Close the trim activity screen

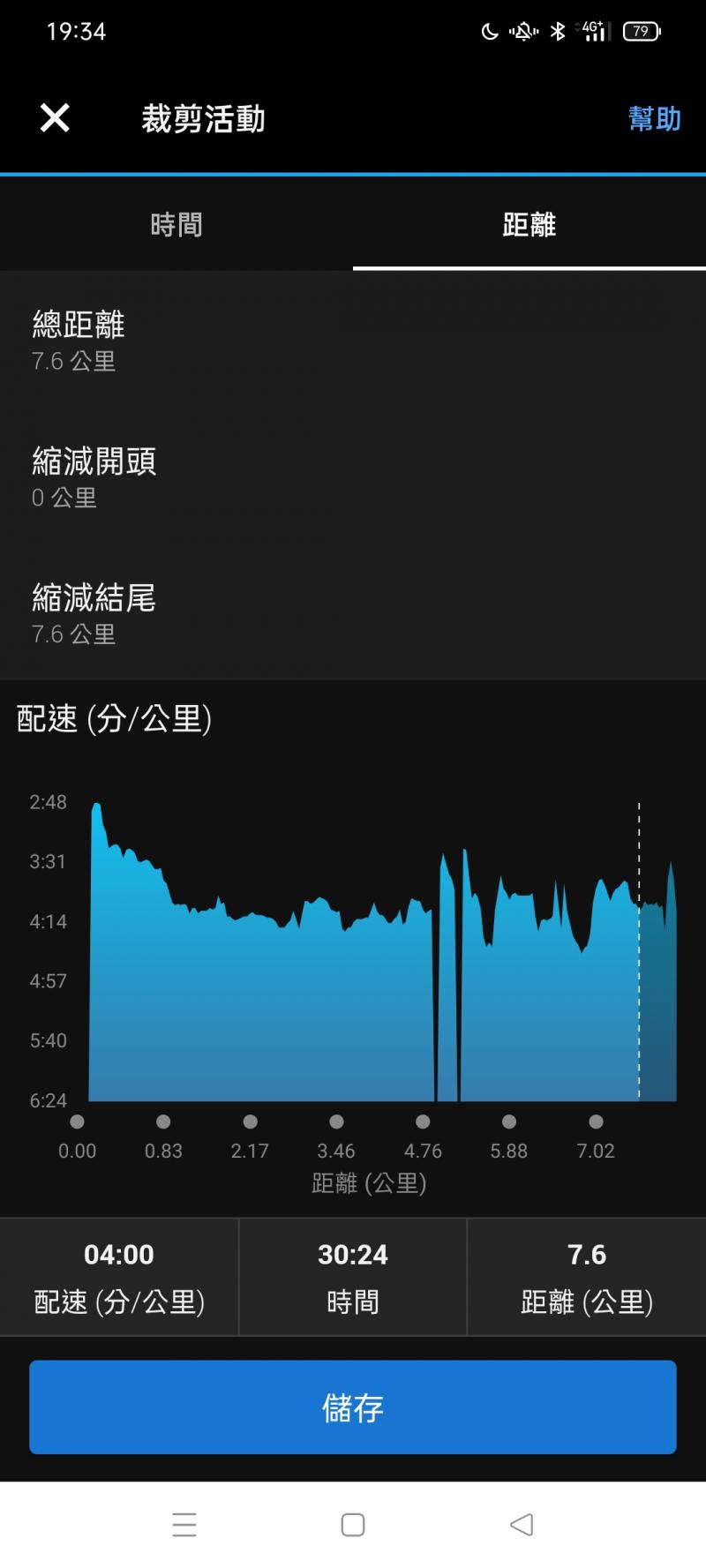pos(55,117)
